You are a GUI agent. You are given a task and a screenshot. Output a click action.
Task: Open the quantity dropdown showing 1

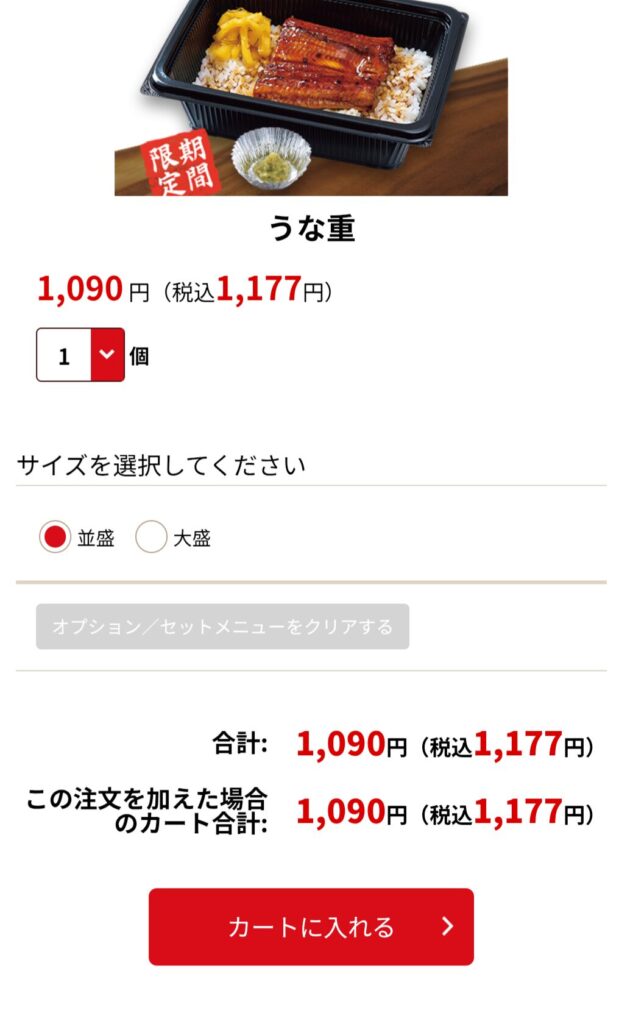coord(80,355)
